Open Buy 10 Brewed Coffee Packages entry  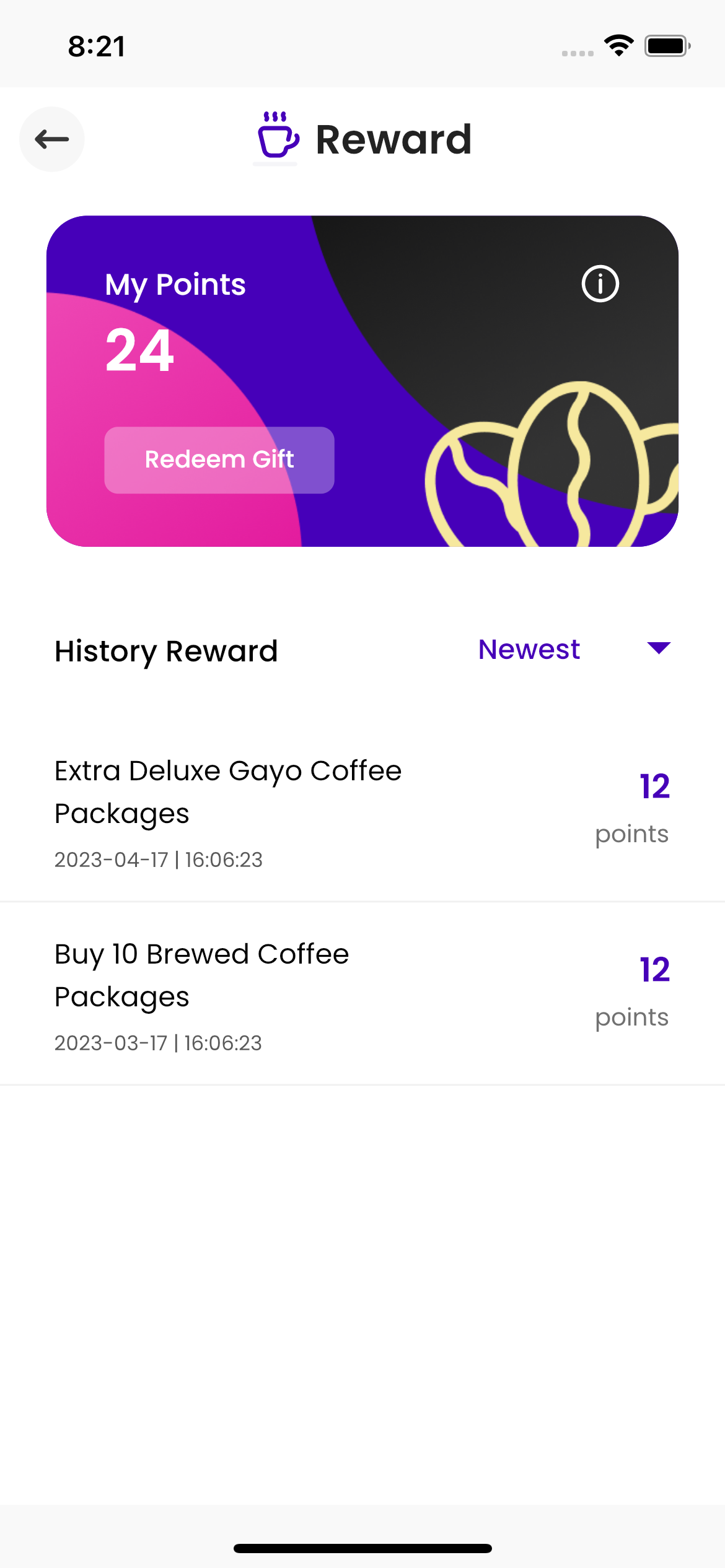click(x=362, y=995)
